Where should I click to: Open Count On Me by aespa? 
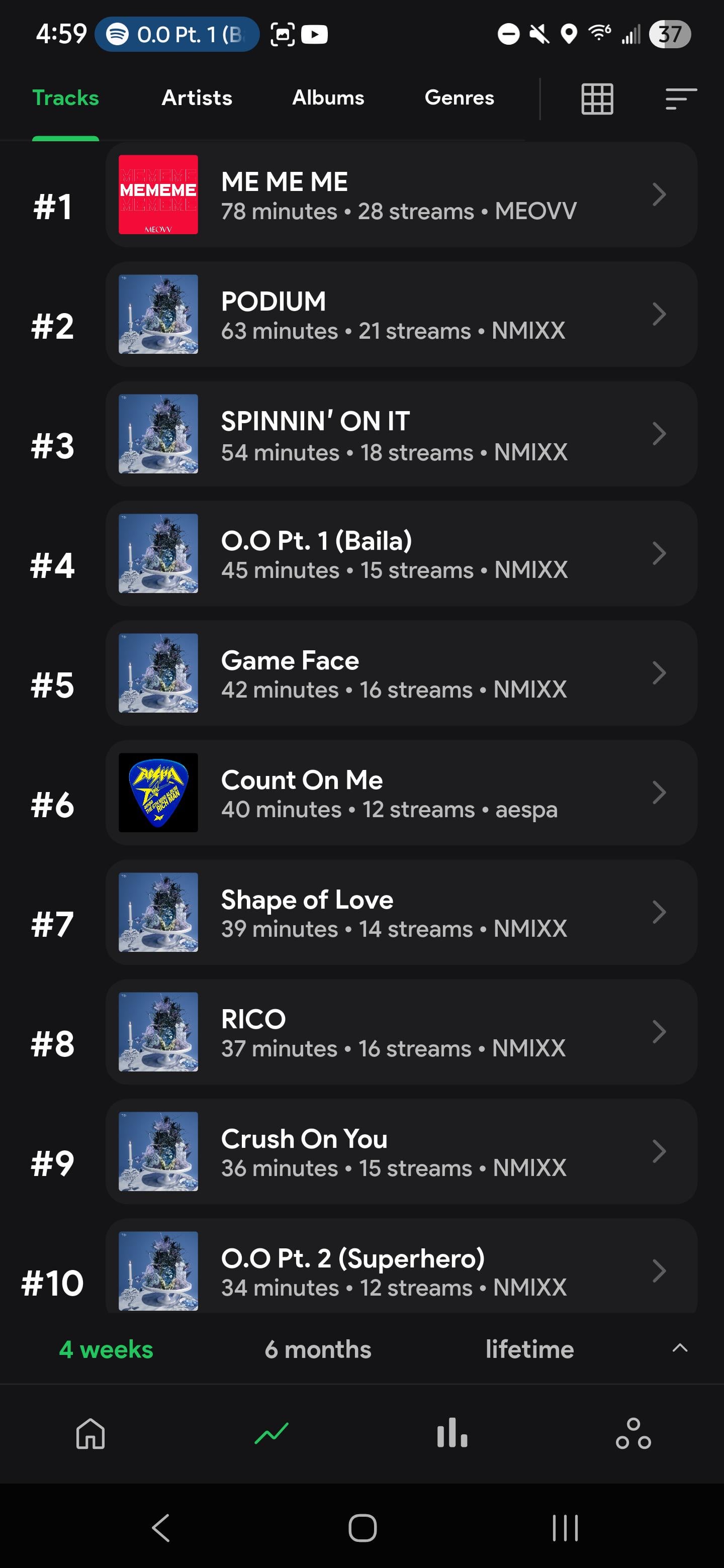(401, 793)
